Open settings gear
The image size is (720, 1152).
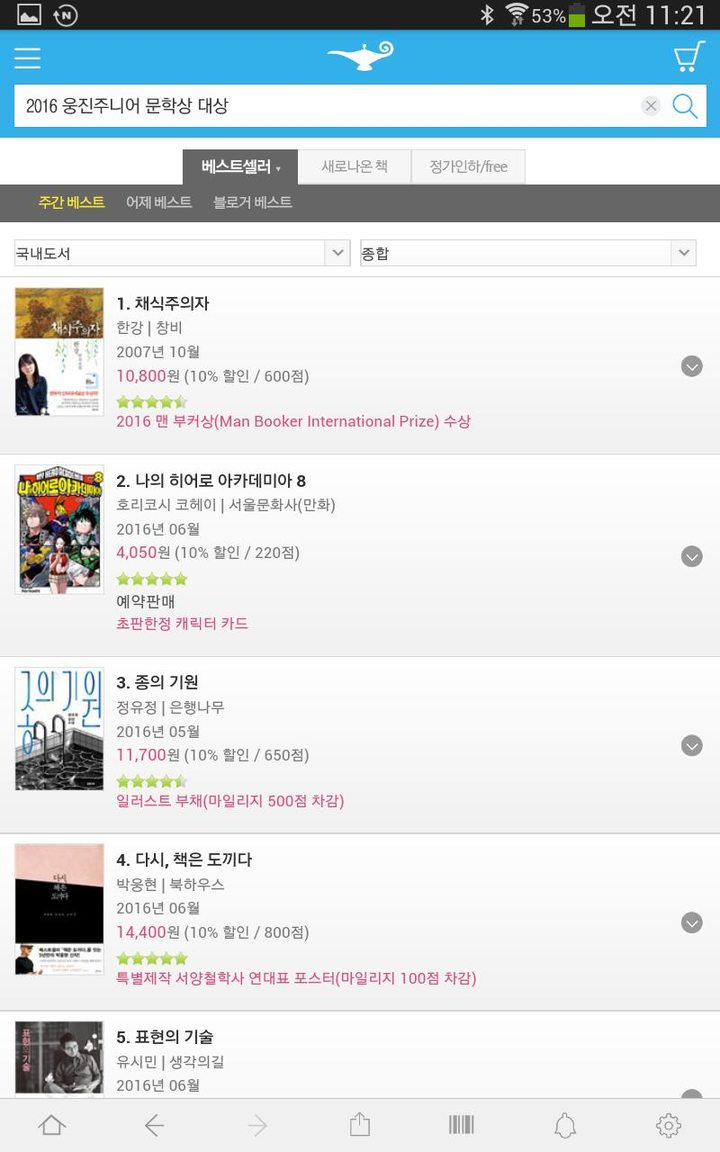(x=668, y=1126)
